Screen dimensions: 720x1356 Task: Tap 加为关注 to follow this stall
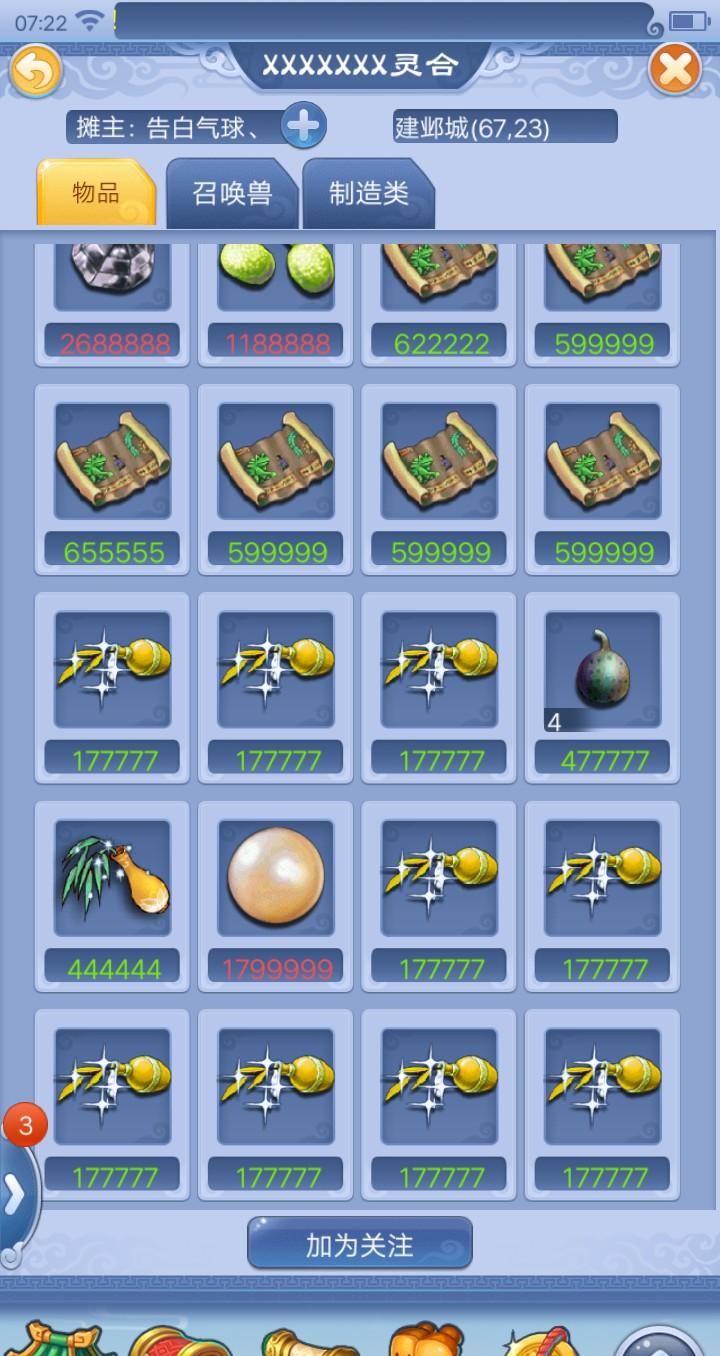(359, 1245)
